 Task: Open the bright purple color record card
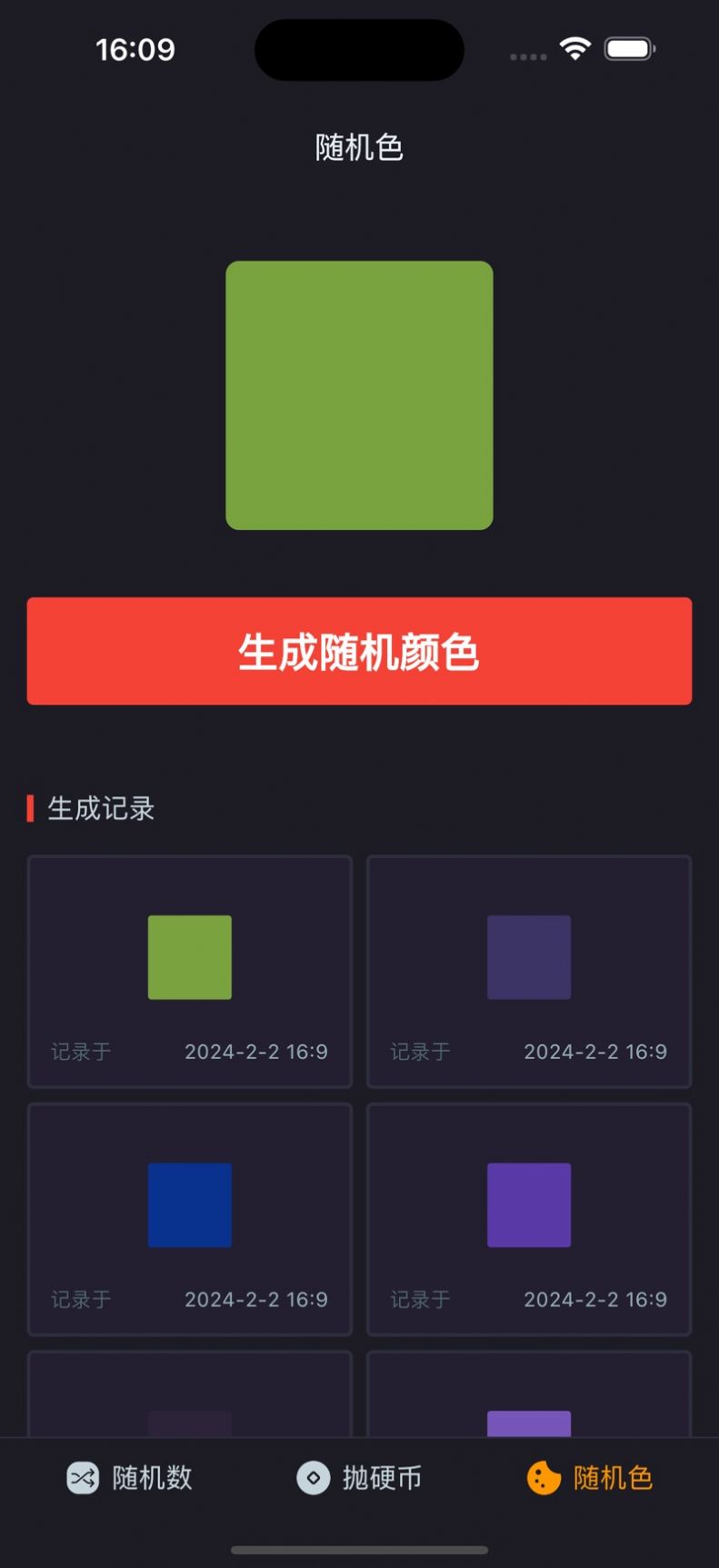coord(529,1218)
